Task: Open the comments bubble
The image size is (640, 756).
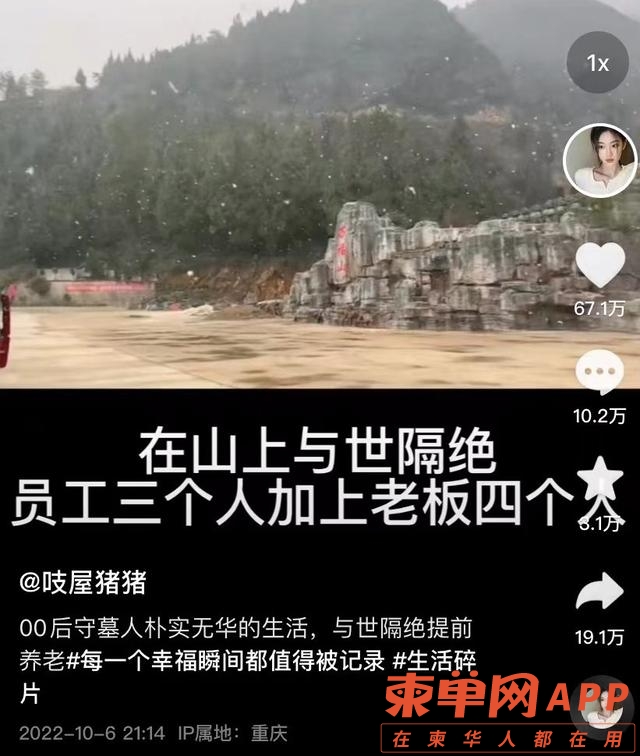Action: (600, 375)
